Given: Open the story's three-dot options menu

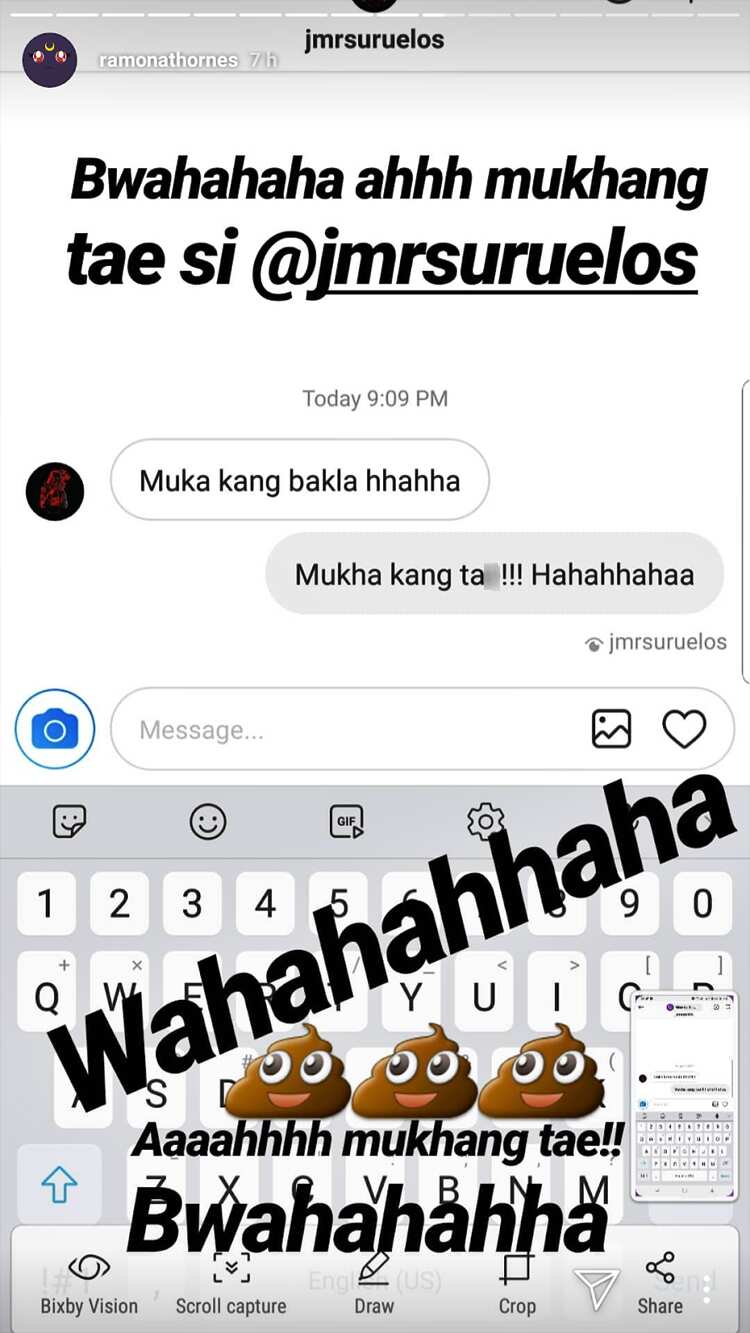Looking at the screenshot, I should click(x=707, y=1288).
